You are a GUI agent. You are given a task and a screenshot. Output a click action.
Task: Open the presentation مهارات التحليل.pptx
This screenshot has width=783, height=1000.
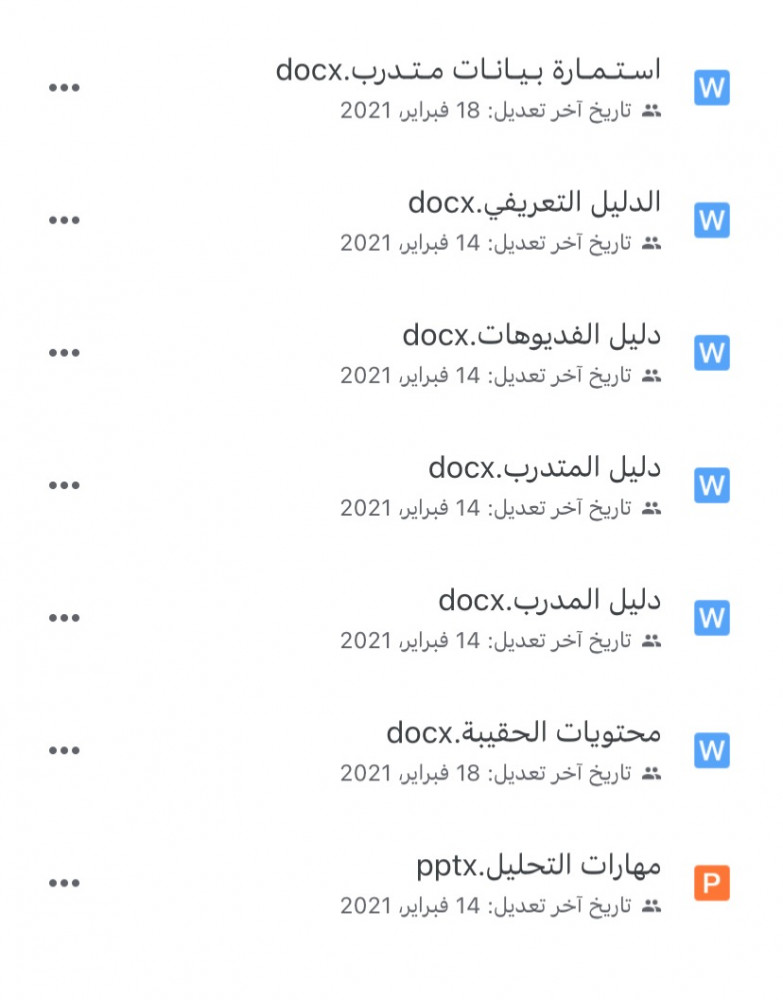(538, 866)
